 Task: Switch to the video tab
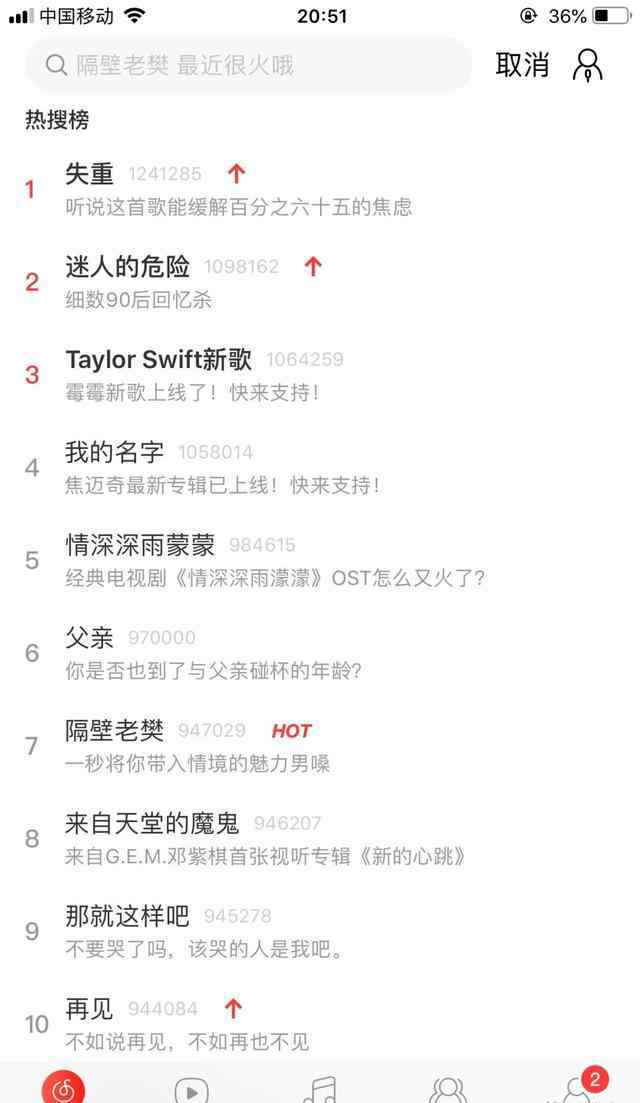point(191,1090)
